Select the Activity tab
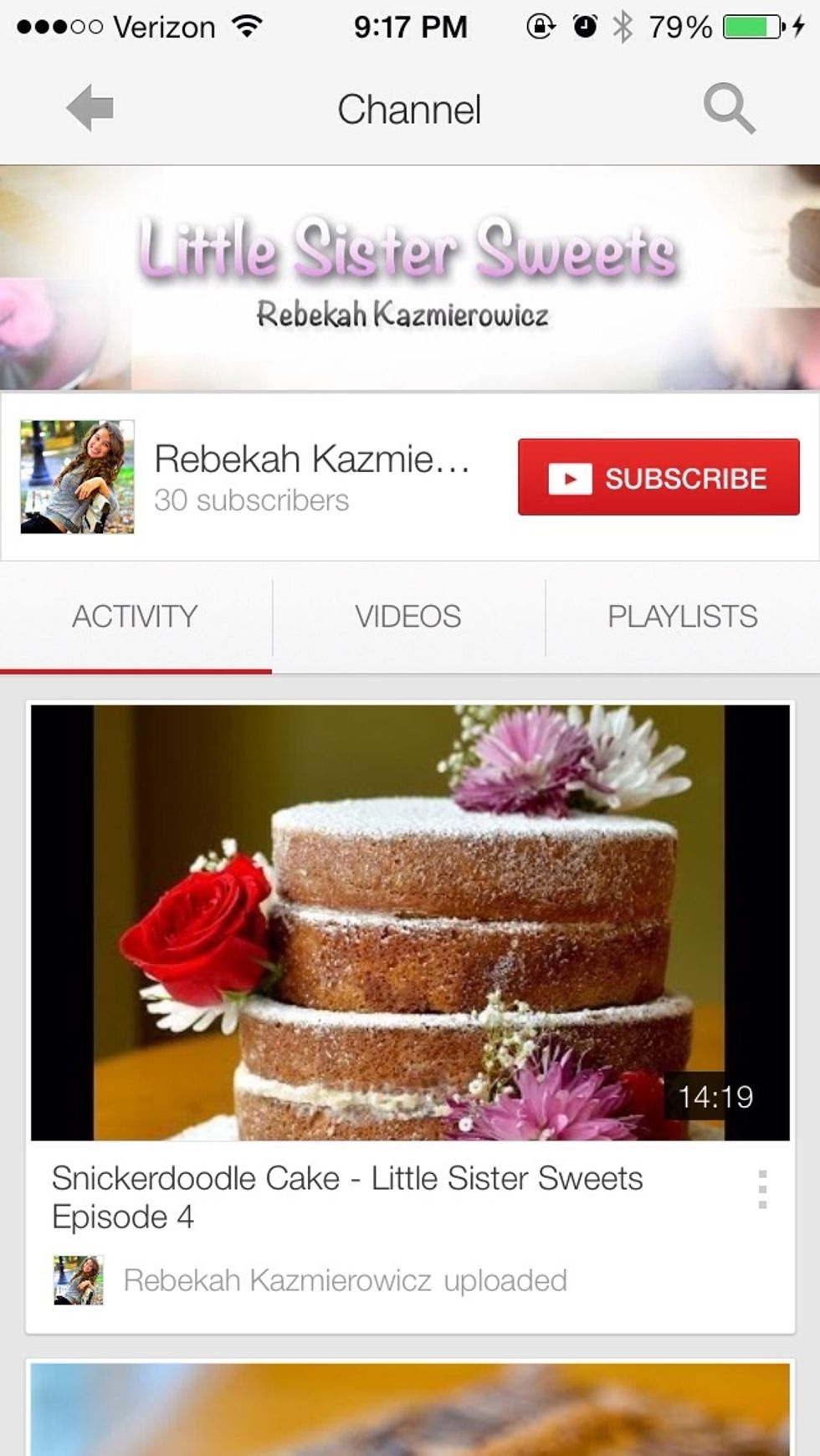Image resolution: width=820 pixels, height=1456 pixels. pyautogui.click(x=136, y=618)
